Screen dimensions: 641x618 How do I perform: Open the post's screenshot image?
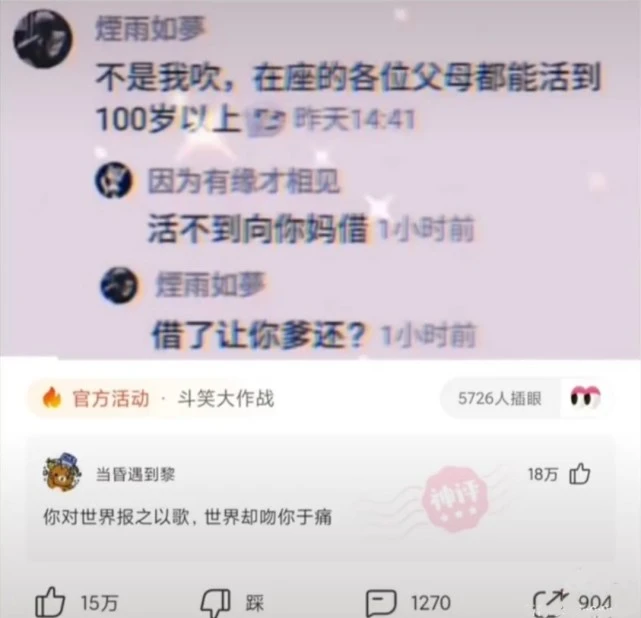[x=320, y=180]
